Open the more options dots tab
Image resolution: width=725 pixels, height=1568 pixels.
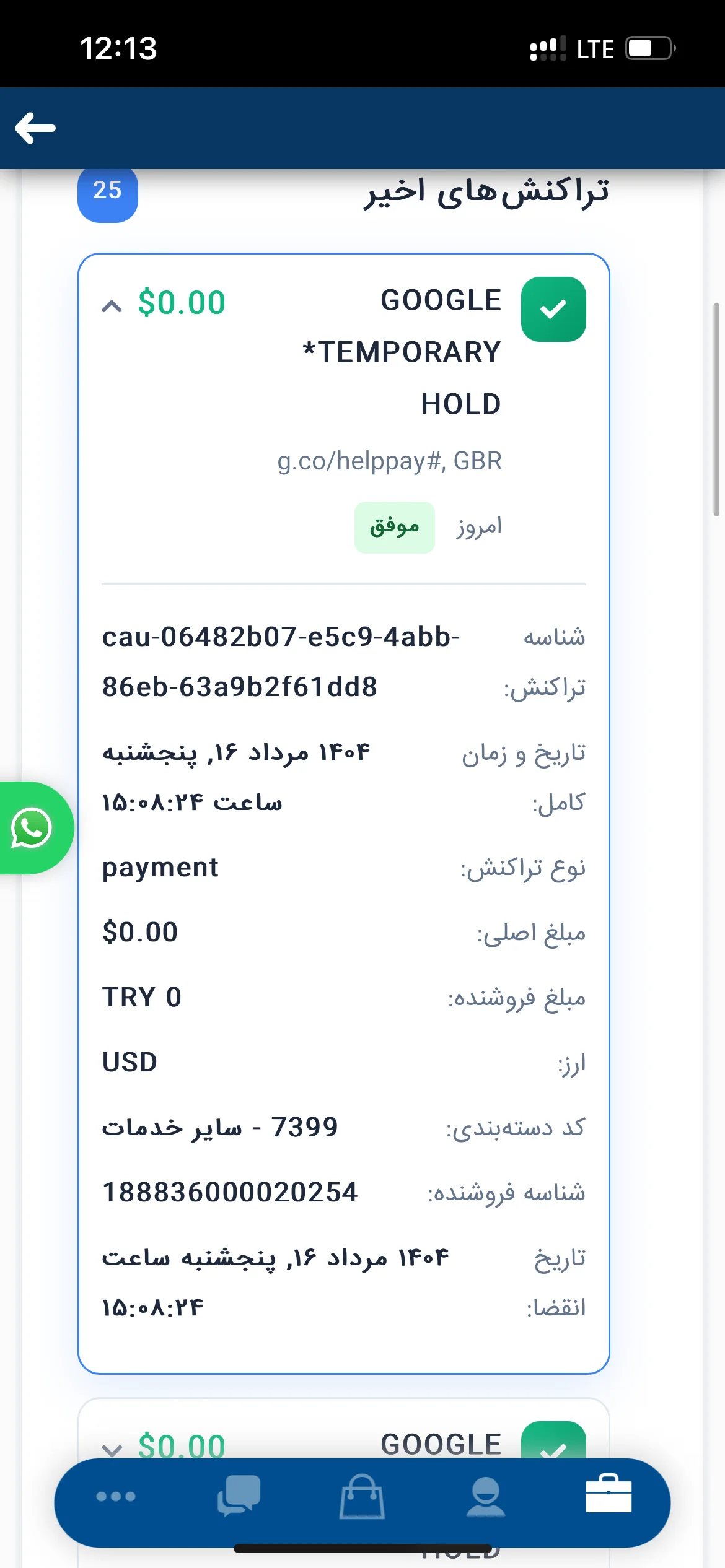pos(116,1497)
